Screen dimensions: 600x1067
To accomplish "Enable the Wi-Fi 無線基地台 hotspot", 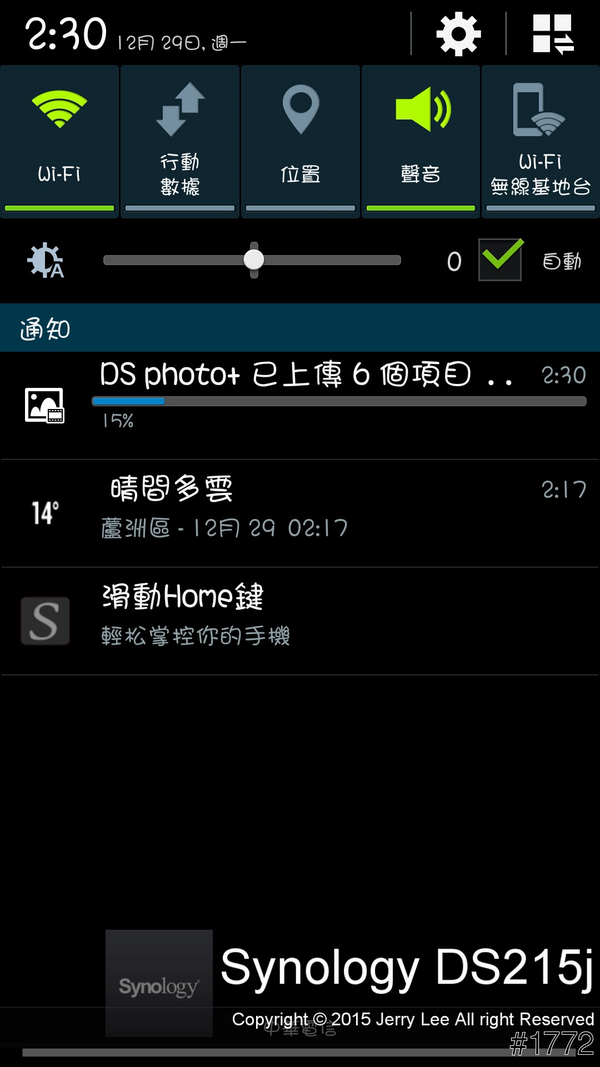I will (x=540, y=138).
